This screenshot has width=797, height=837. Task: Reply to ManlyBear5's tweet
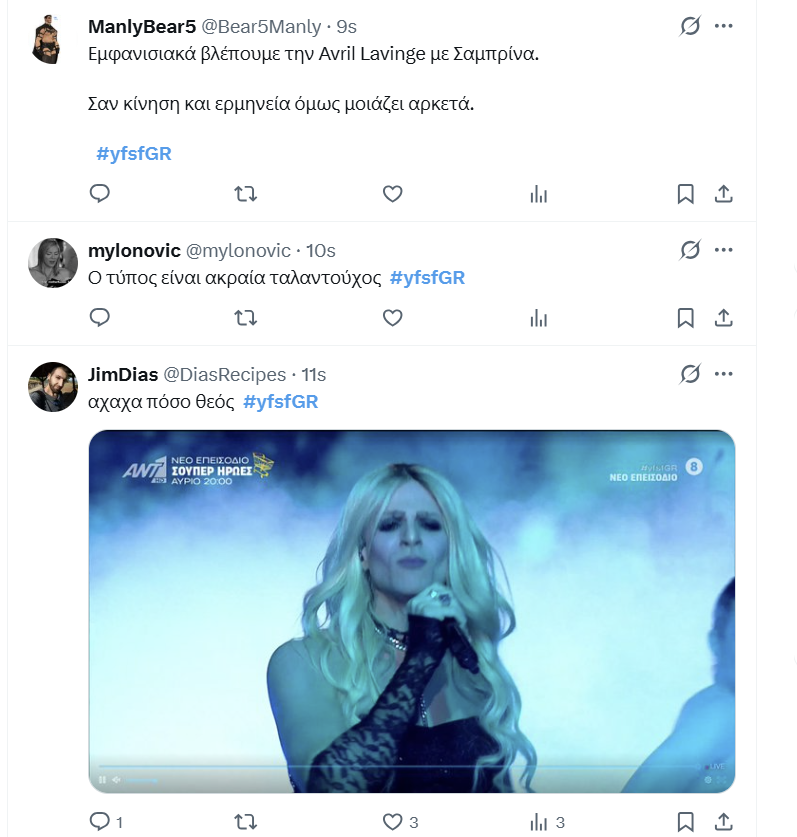point(99,194)
